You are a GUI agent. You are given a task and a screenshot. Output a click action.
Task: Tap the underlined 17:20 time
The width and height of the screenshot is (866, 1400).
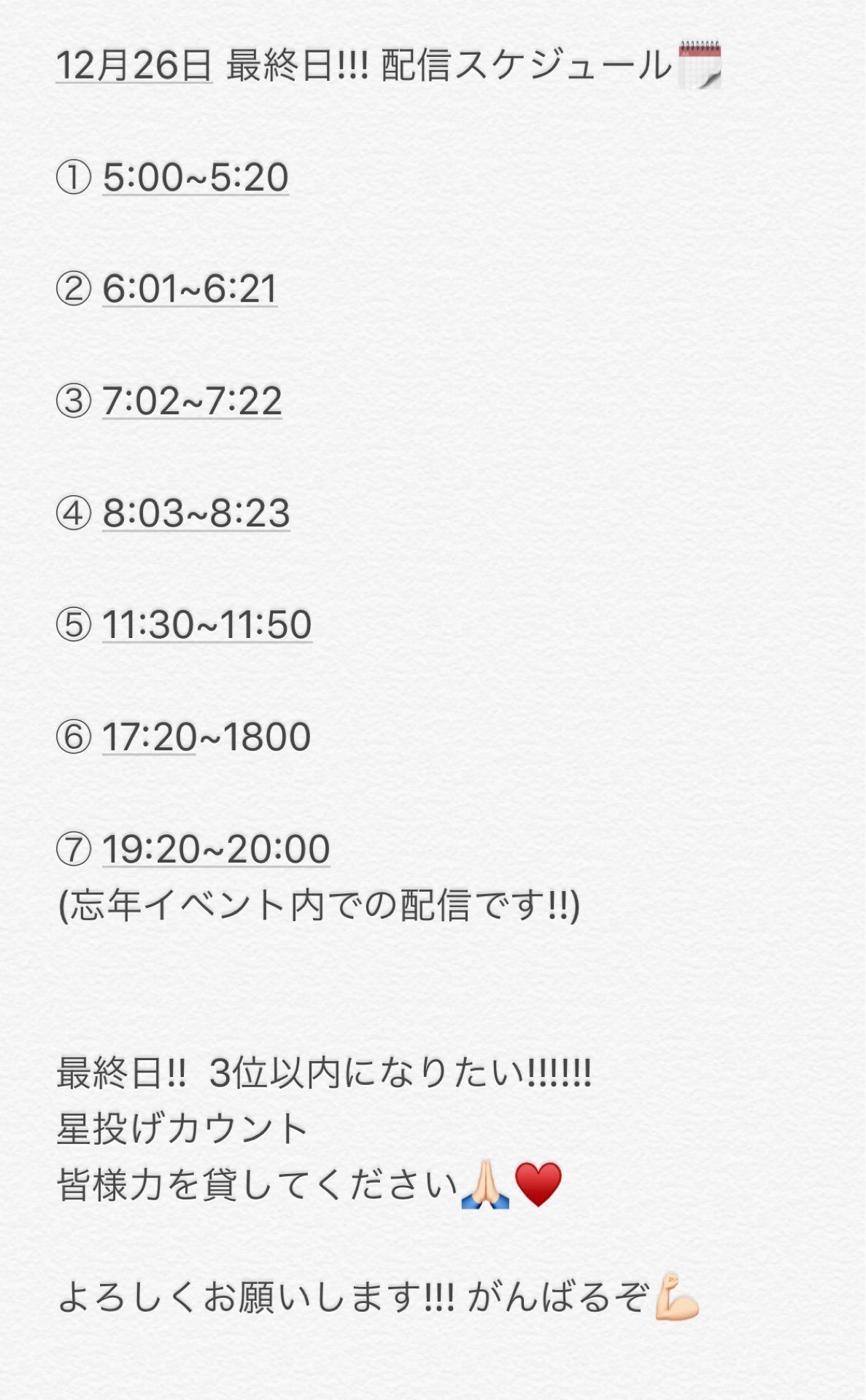click(150, 736)
